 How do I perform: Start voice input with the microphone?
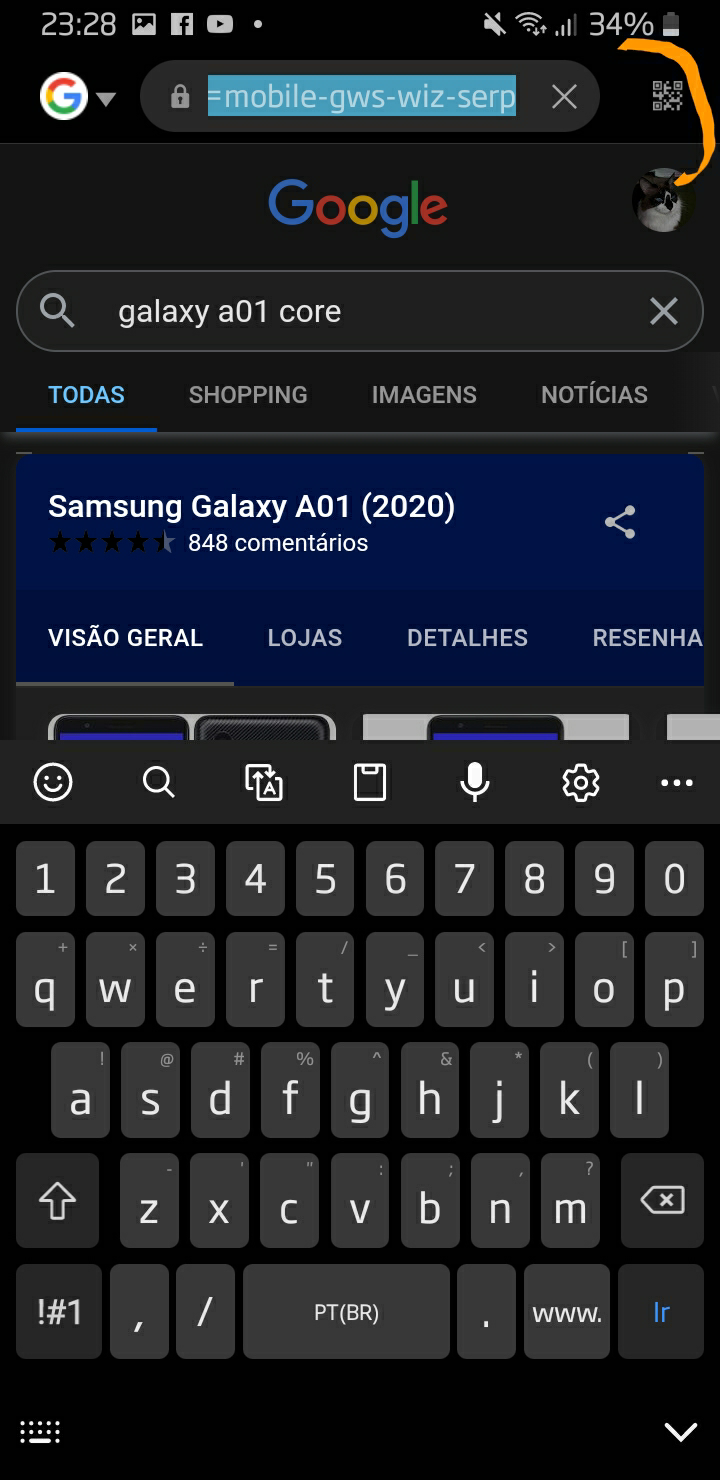pos(475,782)
